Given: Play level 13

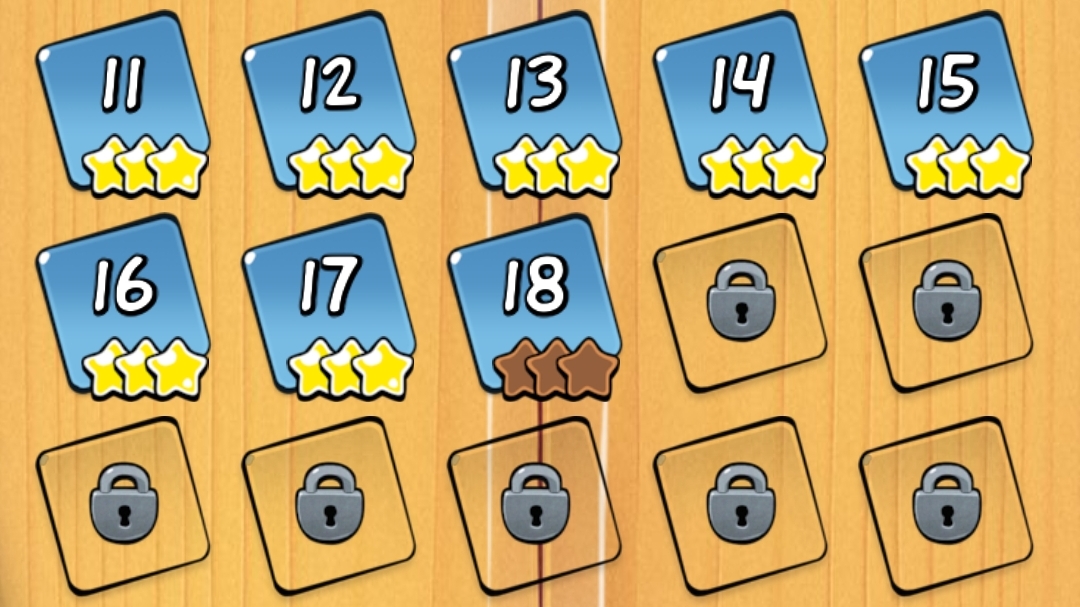Looking at the screenshot, I should click(535, 103).
